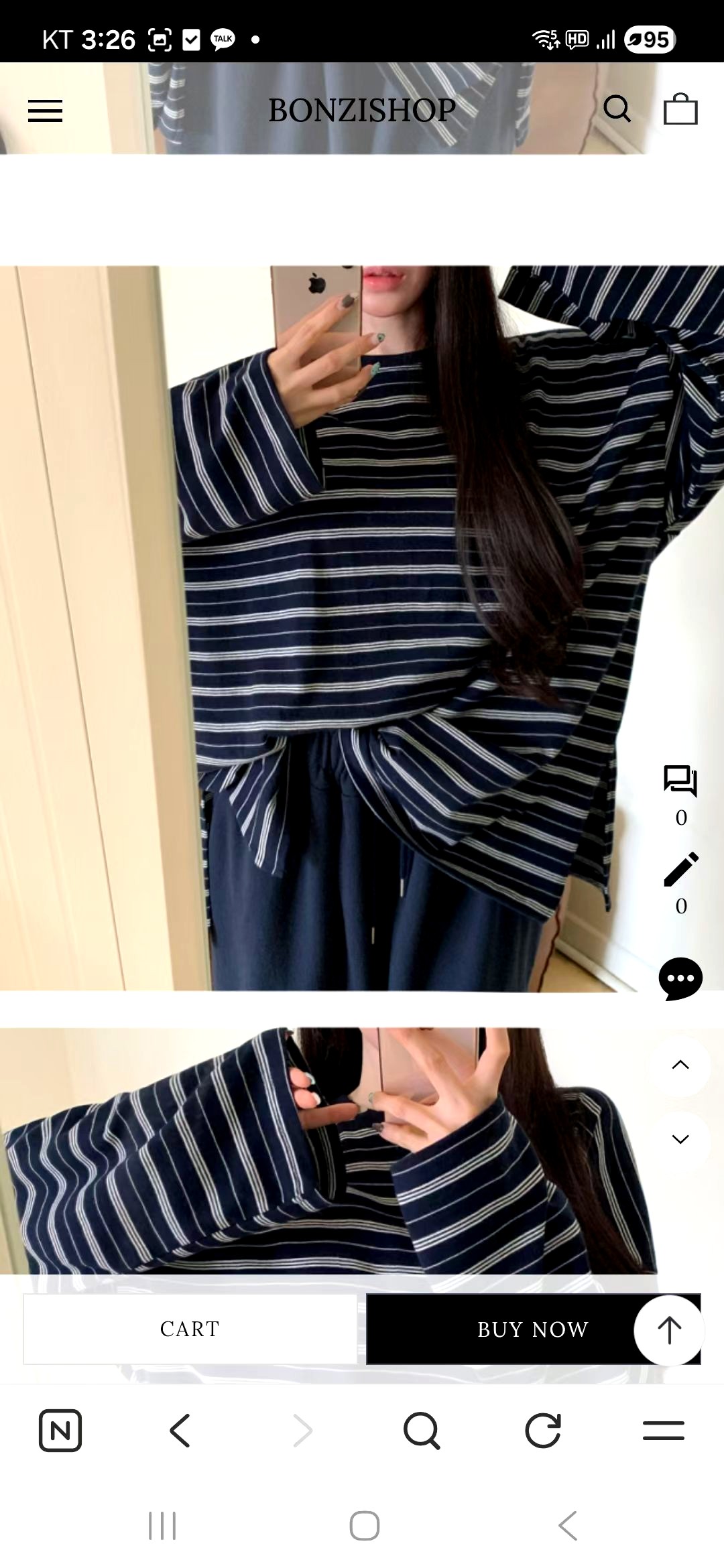This screenshot has height=1568, width=724.
Task: Open the BONZISHOP home logo link
Action: (x=362, y=111)
